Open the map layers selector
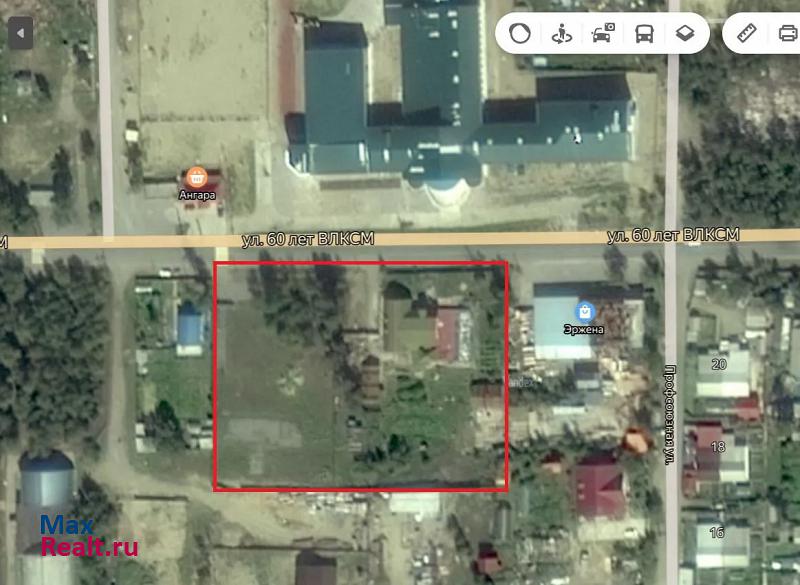 coord(685,34)
